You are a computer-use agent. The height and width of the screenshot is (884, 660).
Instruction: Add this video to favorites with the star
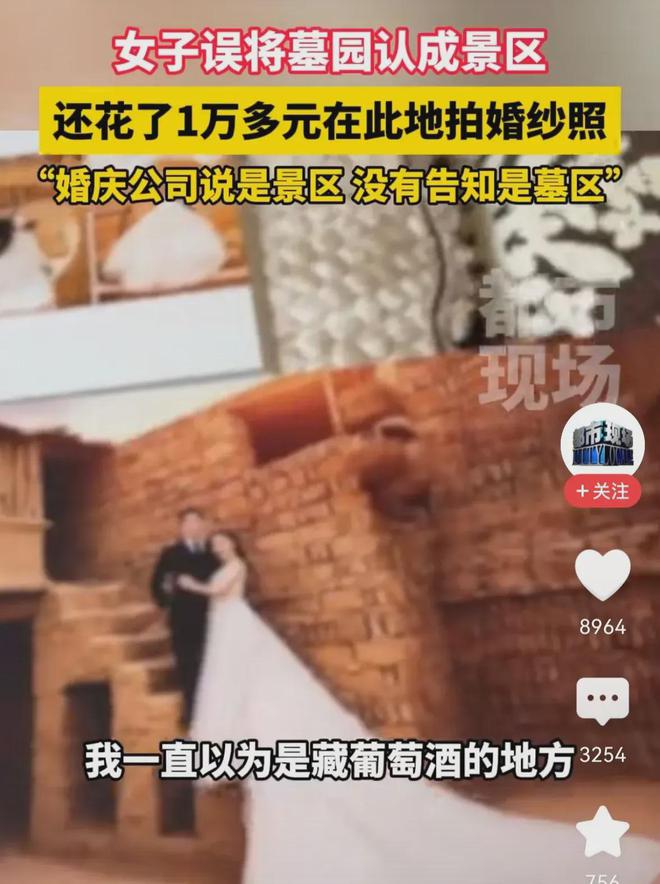tap(603, 833)
